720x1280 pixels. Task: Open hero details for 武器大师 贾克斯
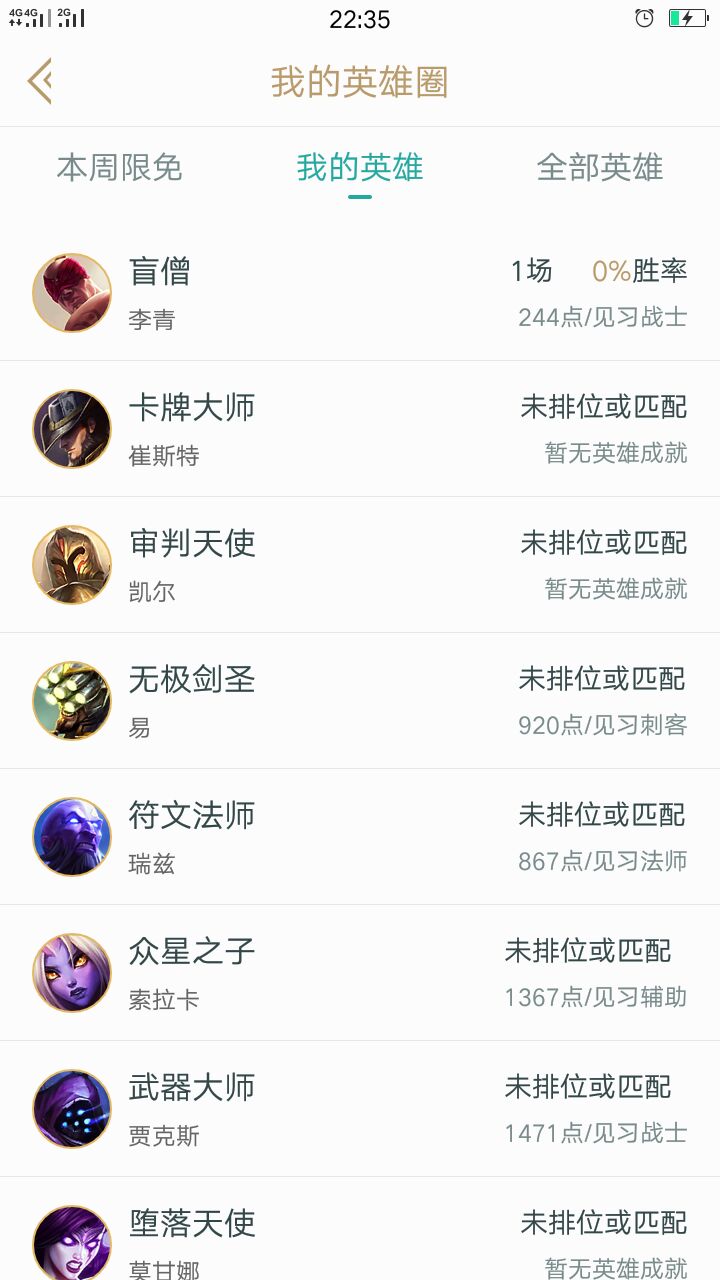tap(360, 1109)
